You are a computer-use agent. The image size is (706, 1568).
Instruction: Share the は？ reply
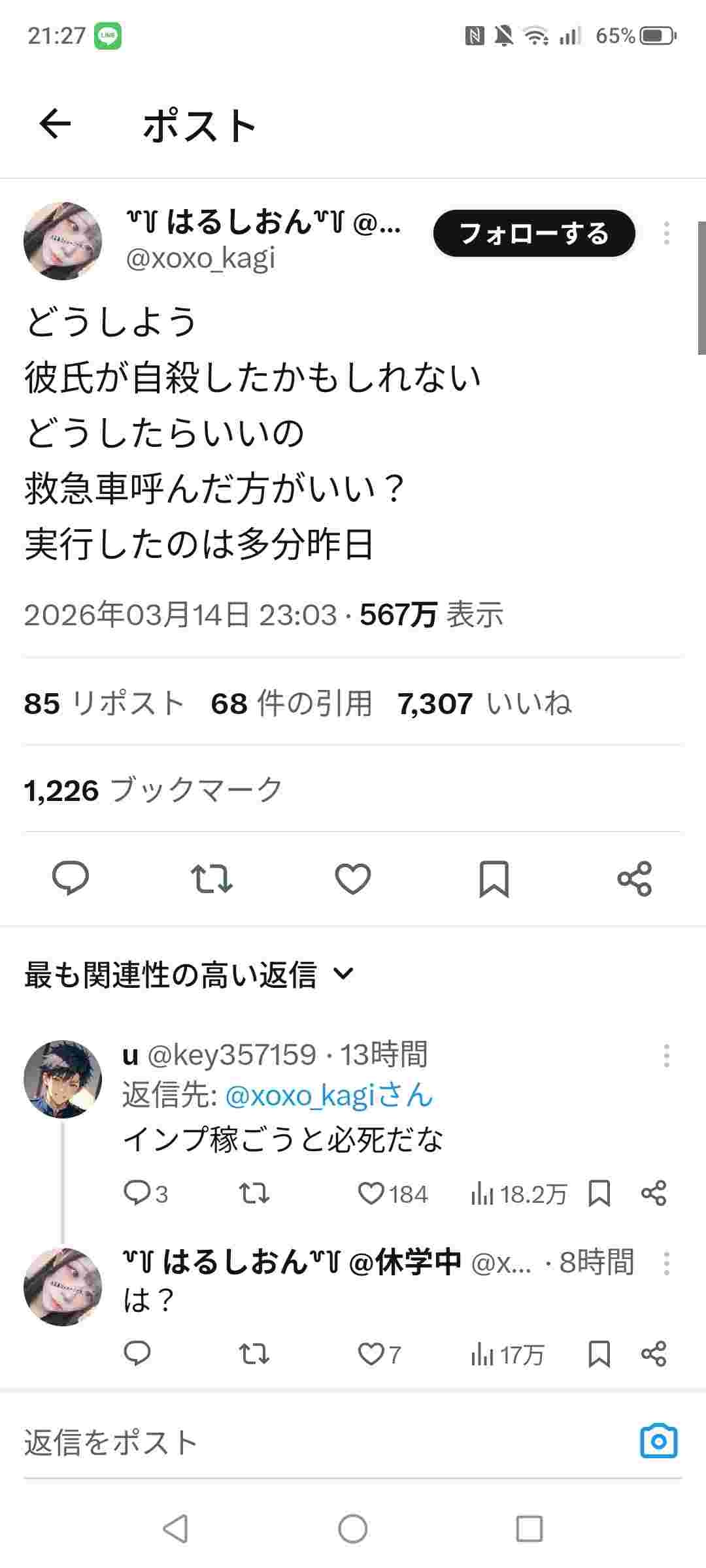[654, 1354]
